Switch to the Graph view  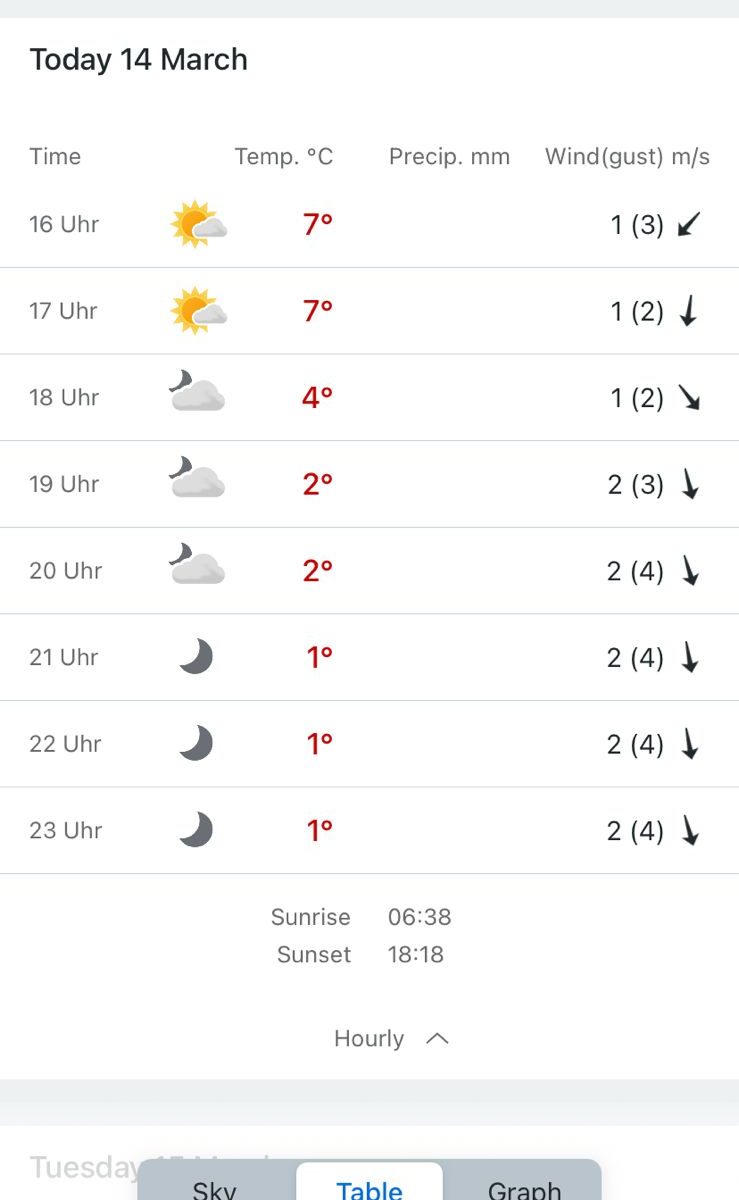(x=524, y=1184)
